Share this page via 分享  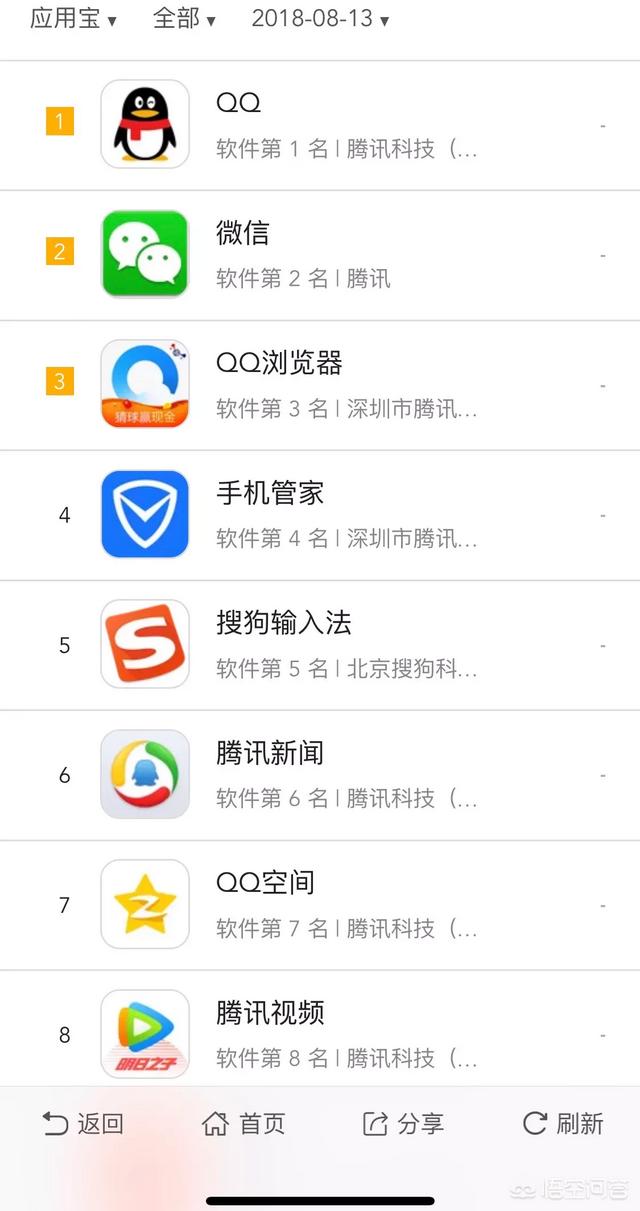tap(403, 1124)
